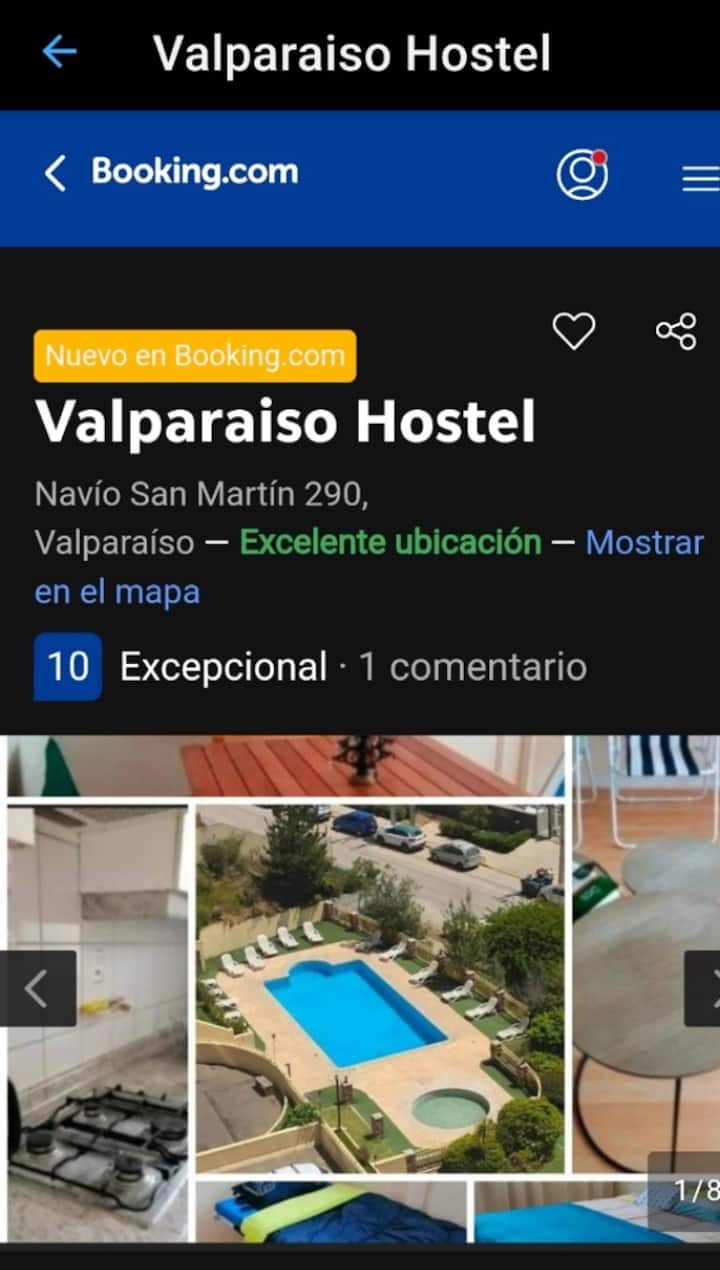Tap the Booking.com back chevron
The width and height of the screenshot is (720, 1270).
click(55, 173)
